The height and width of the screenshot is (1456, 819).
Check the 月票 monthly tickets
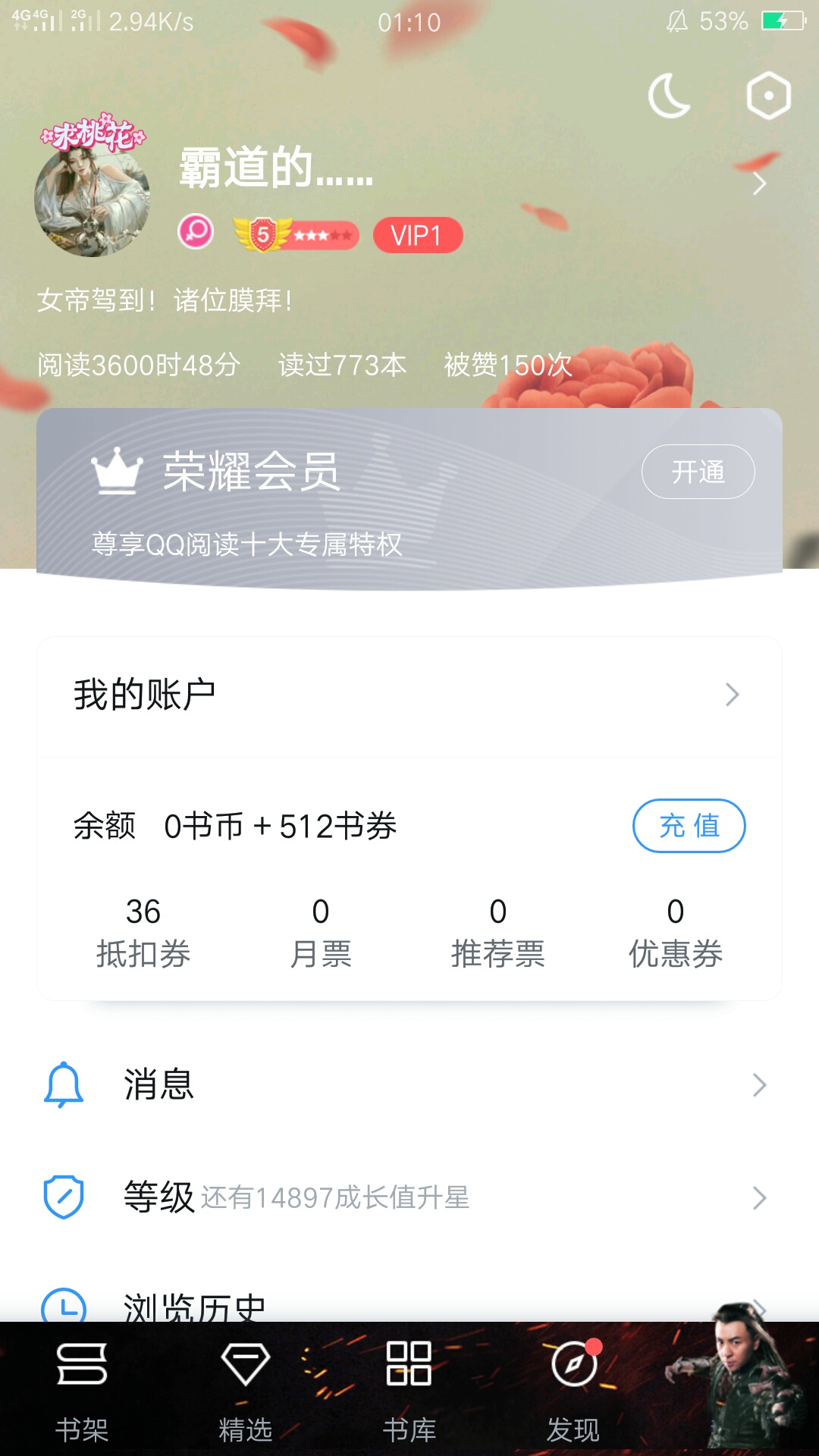(x=321, y=933)
